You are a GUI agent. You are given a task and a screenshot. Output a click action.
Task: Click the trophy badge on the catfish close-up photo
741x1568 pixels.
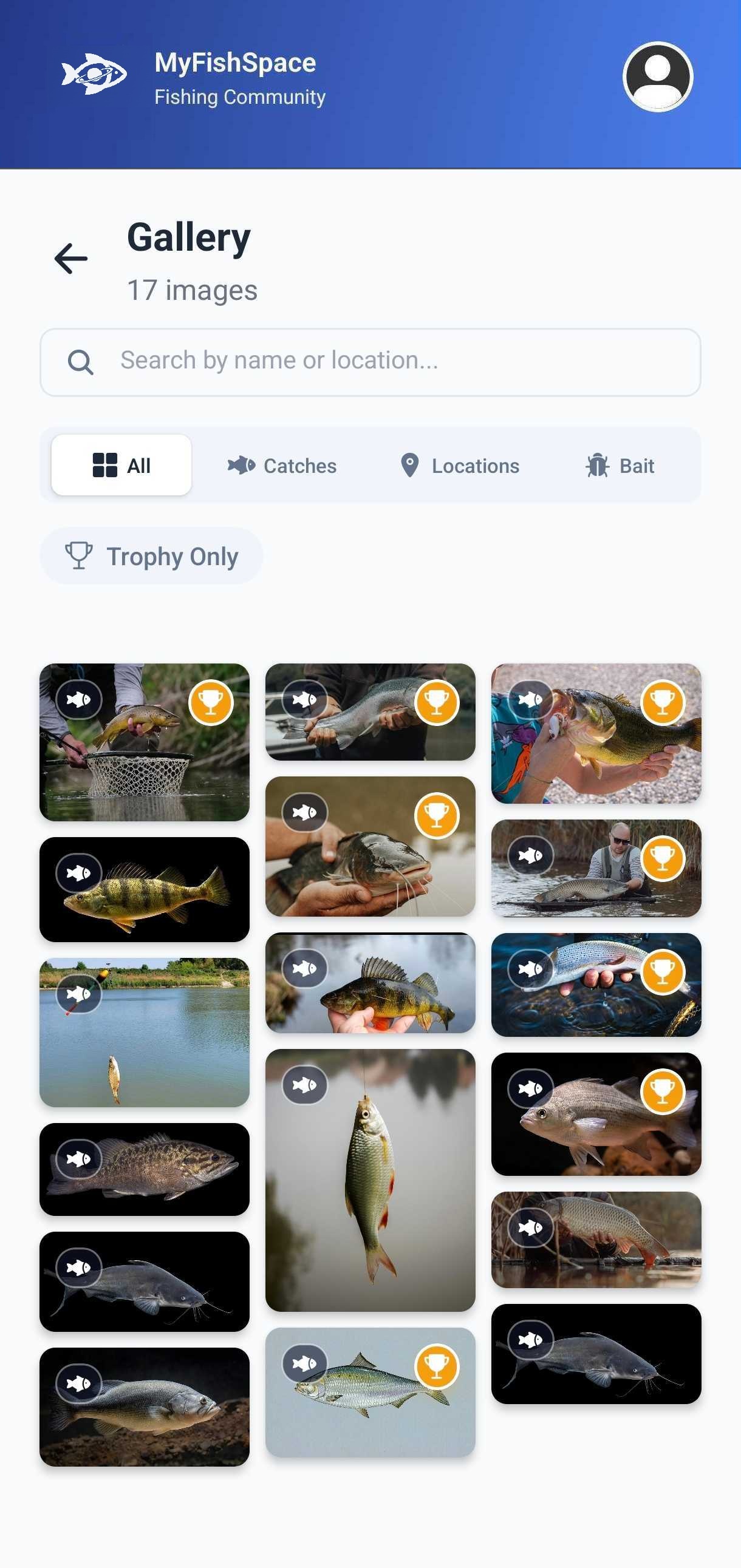point(437,814)
